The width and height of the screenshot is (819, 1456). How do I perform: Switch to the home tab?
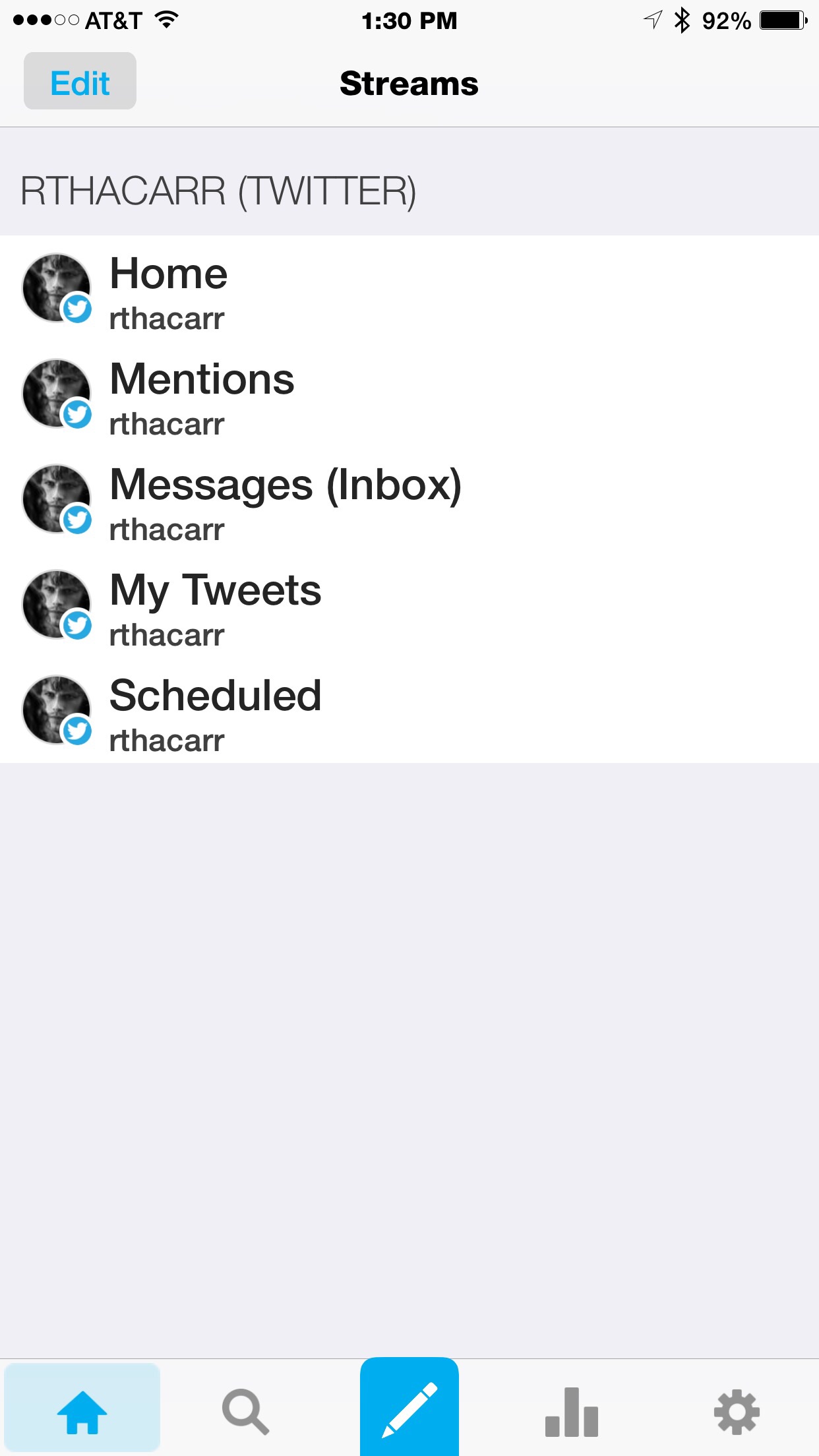[x=82, y=1409]
